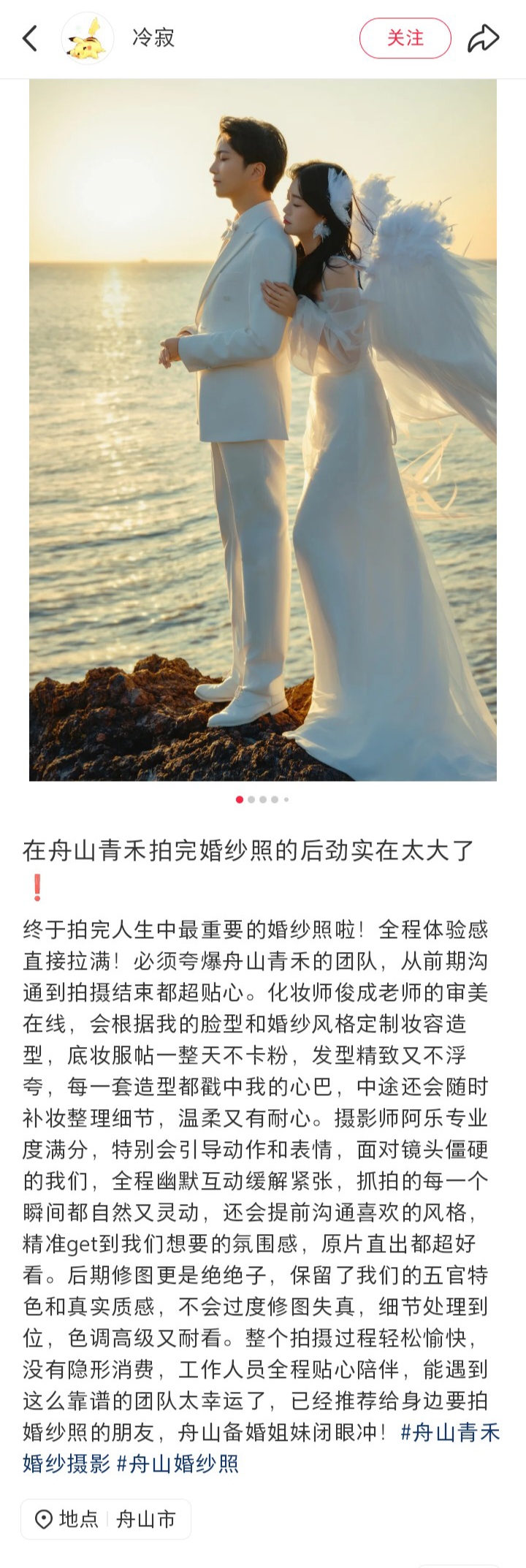
Task: Open 冷寂's profile avatar
Action: (x=87, y=39)
